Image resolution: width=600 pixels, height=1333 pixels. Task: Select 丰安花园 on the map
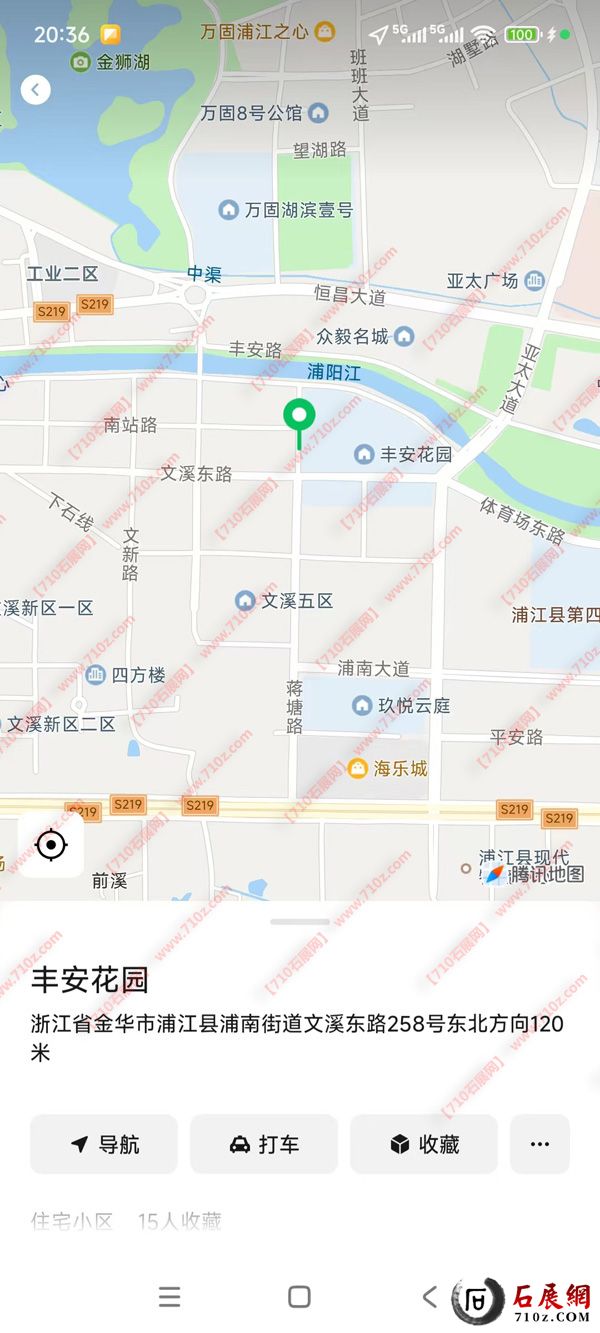click(404, 454)
